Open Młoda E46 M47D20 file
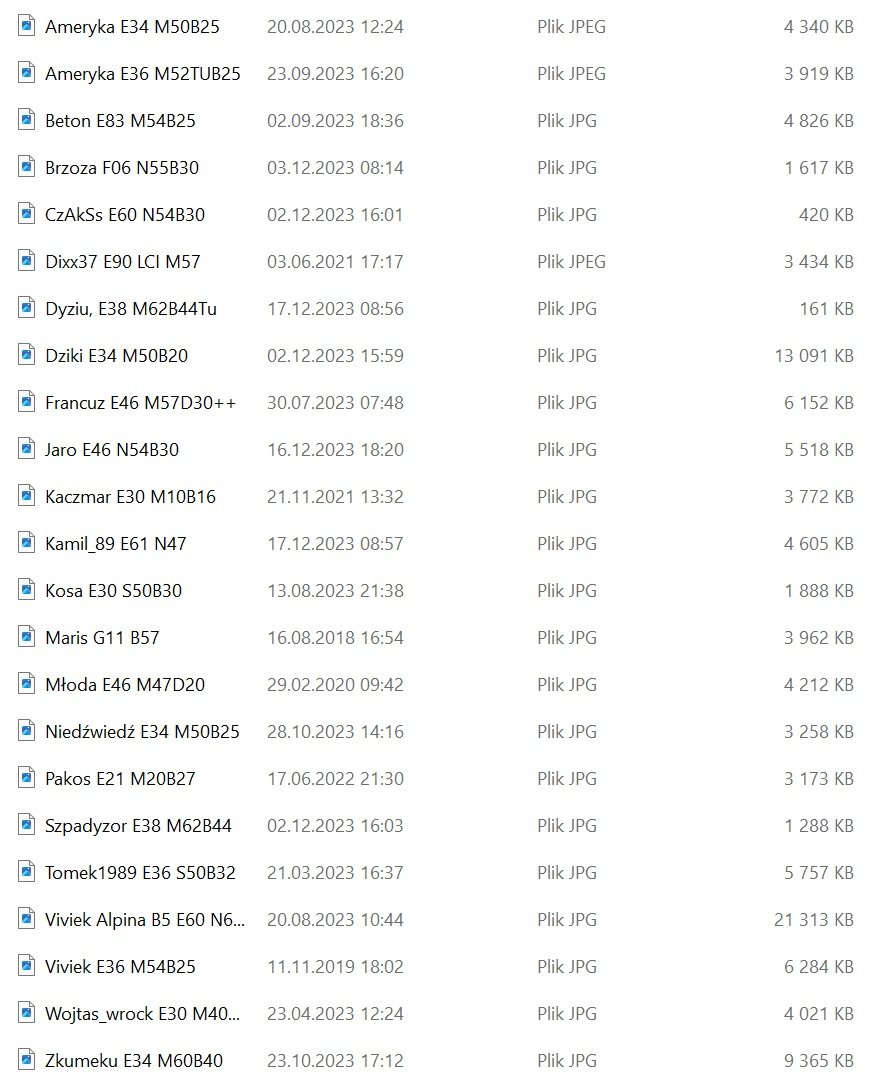Viewport: 878px width, 1090px height. [125, 685]
